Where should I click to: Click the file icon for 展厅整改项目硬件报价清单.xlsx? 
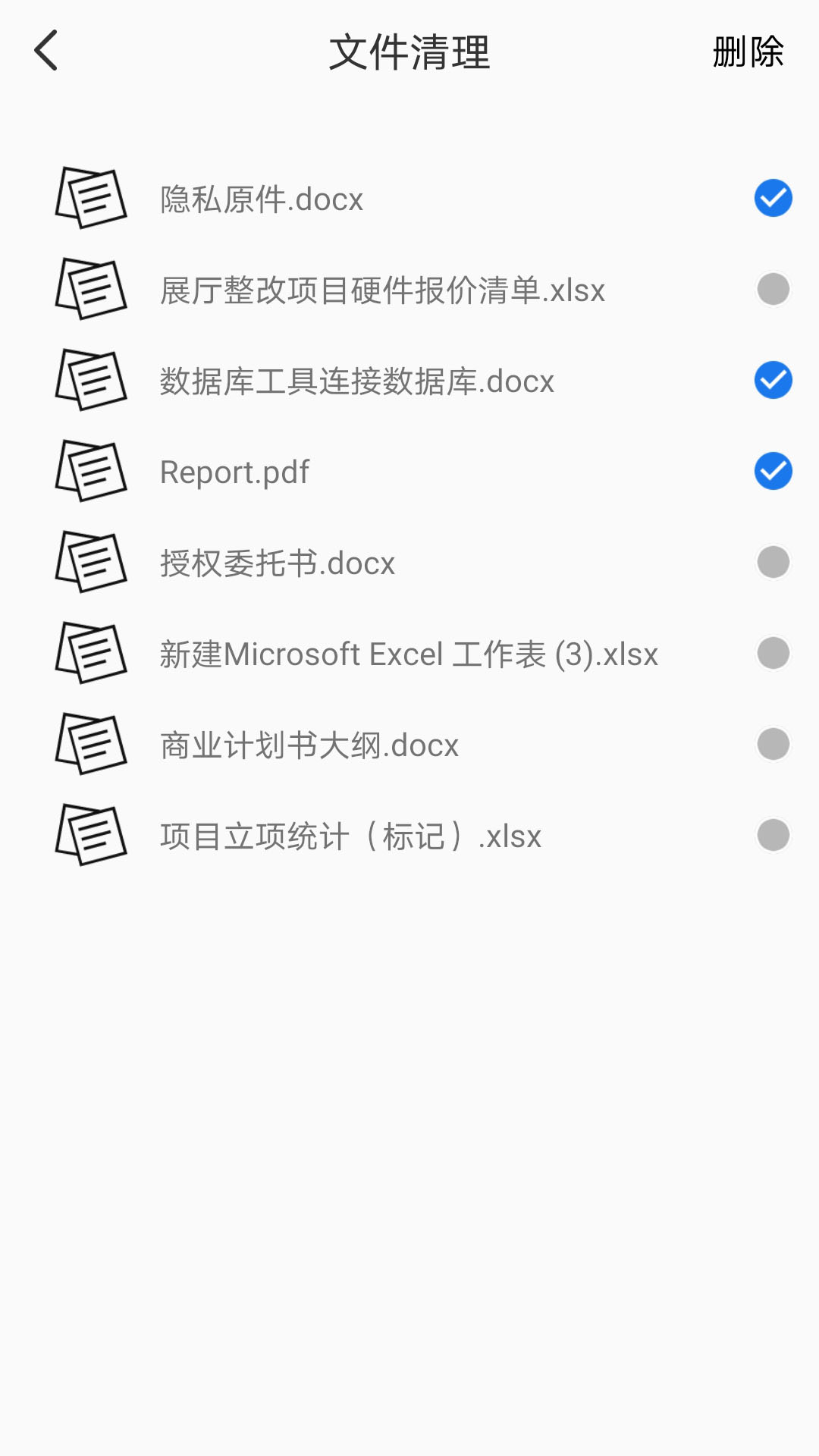click(91, 289)
